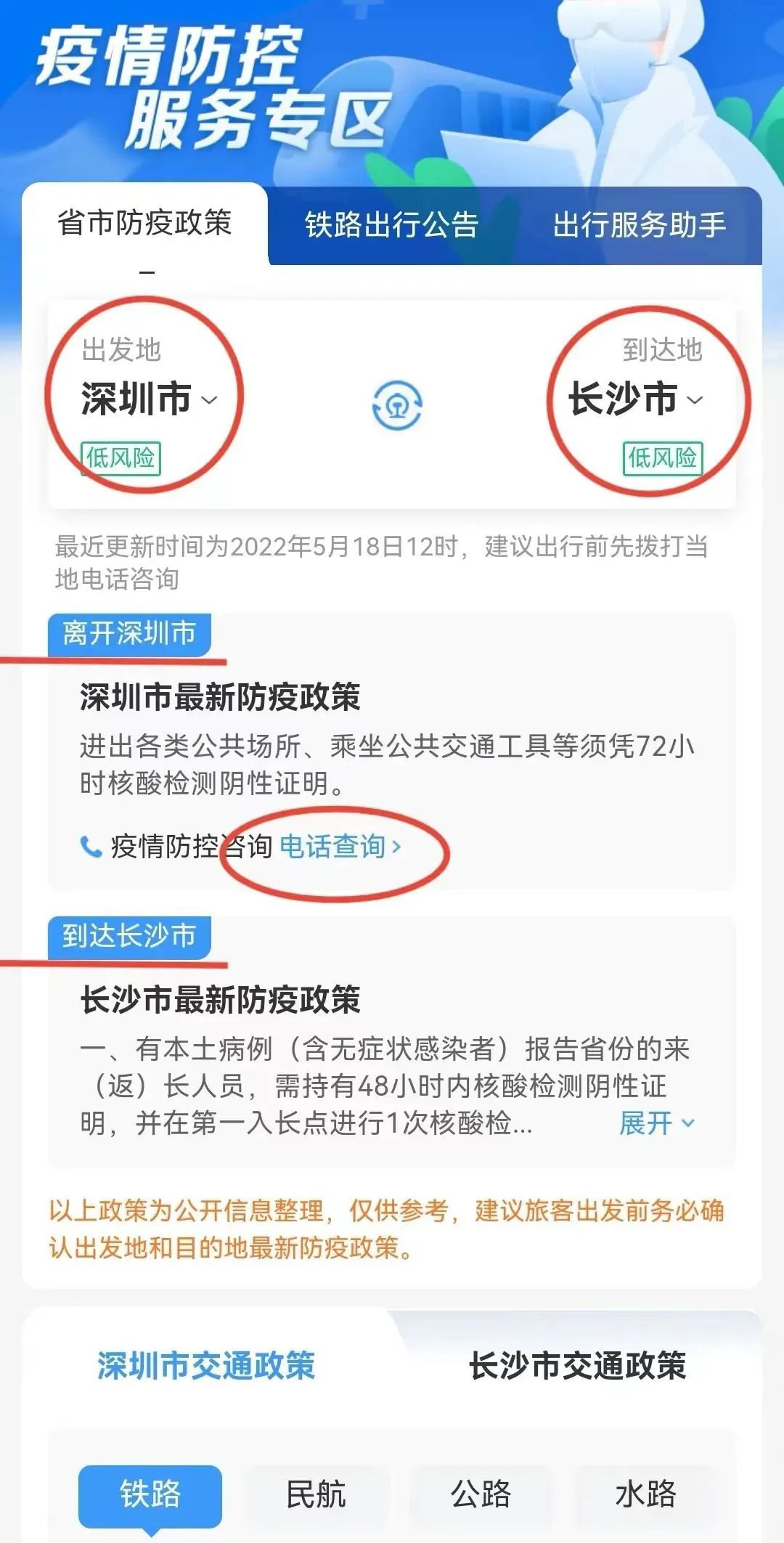Select the 省市防疫政策 tab
Screen dimensions: 784x1543
(144, 223)
